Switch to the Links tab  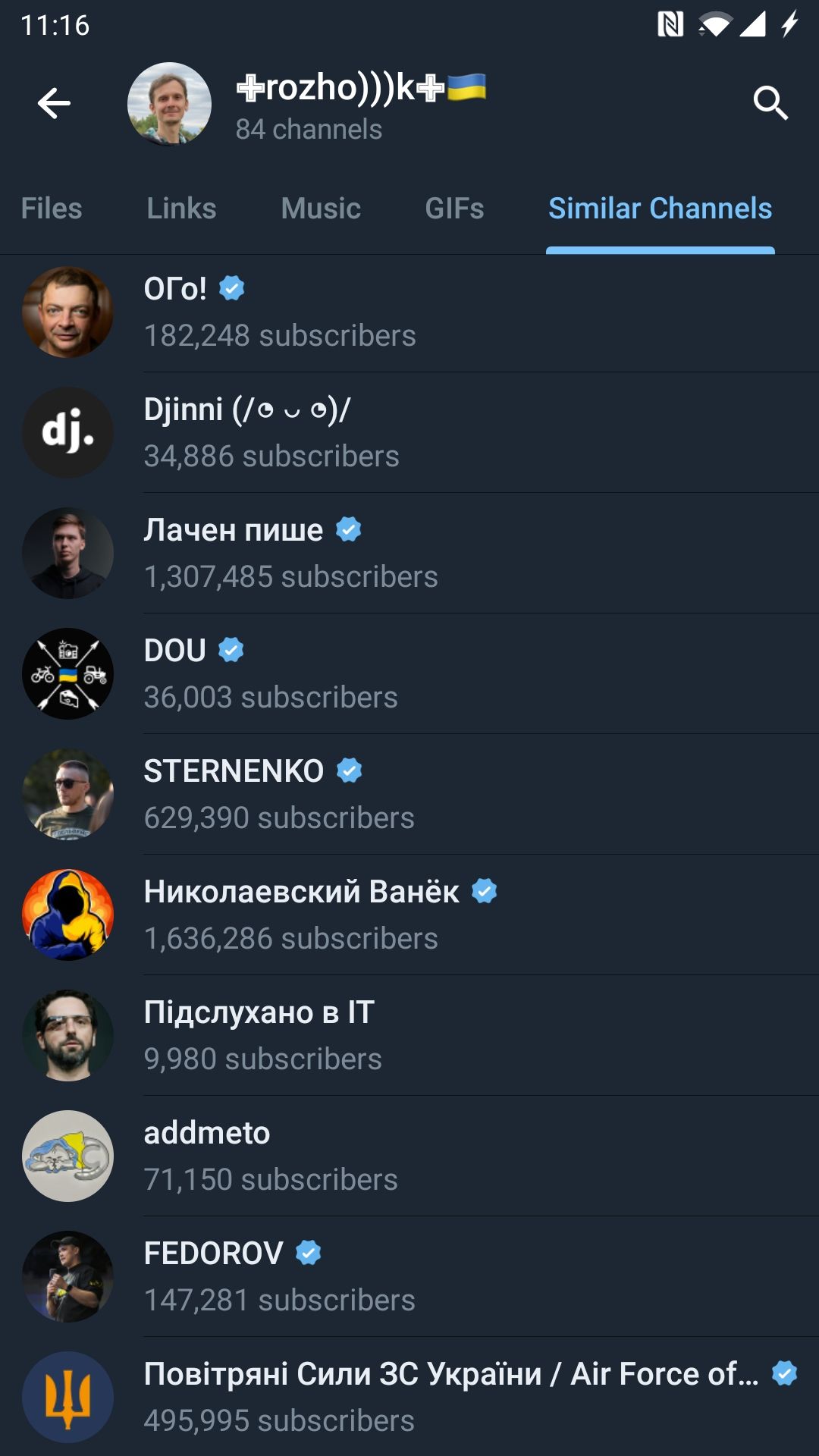pyautogui.click(x=181, y=209)
